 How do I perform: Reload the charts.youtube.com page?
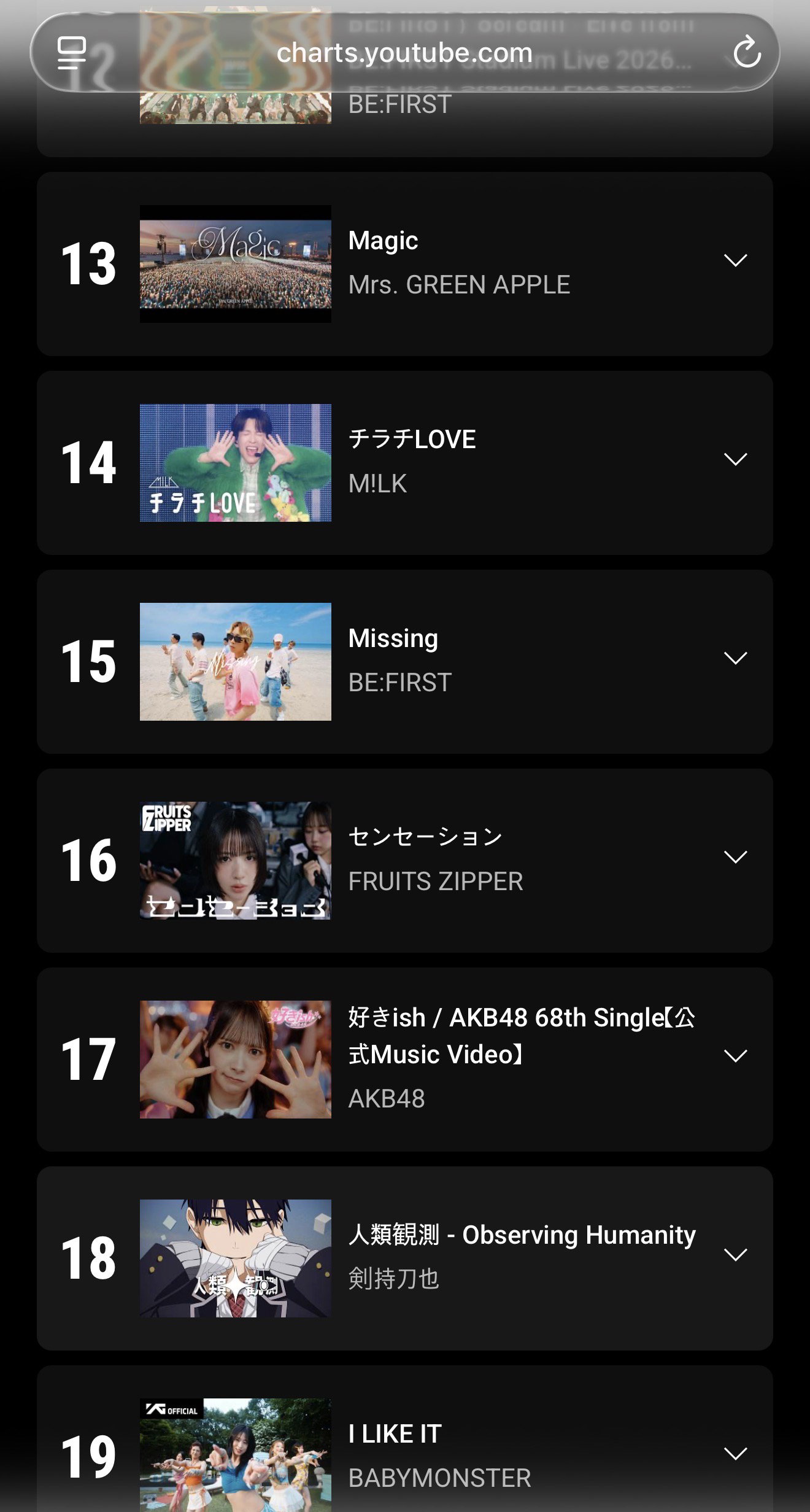tap(747, 52)
